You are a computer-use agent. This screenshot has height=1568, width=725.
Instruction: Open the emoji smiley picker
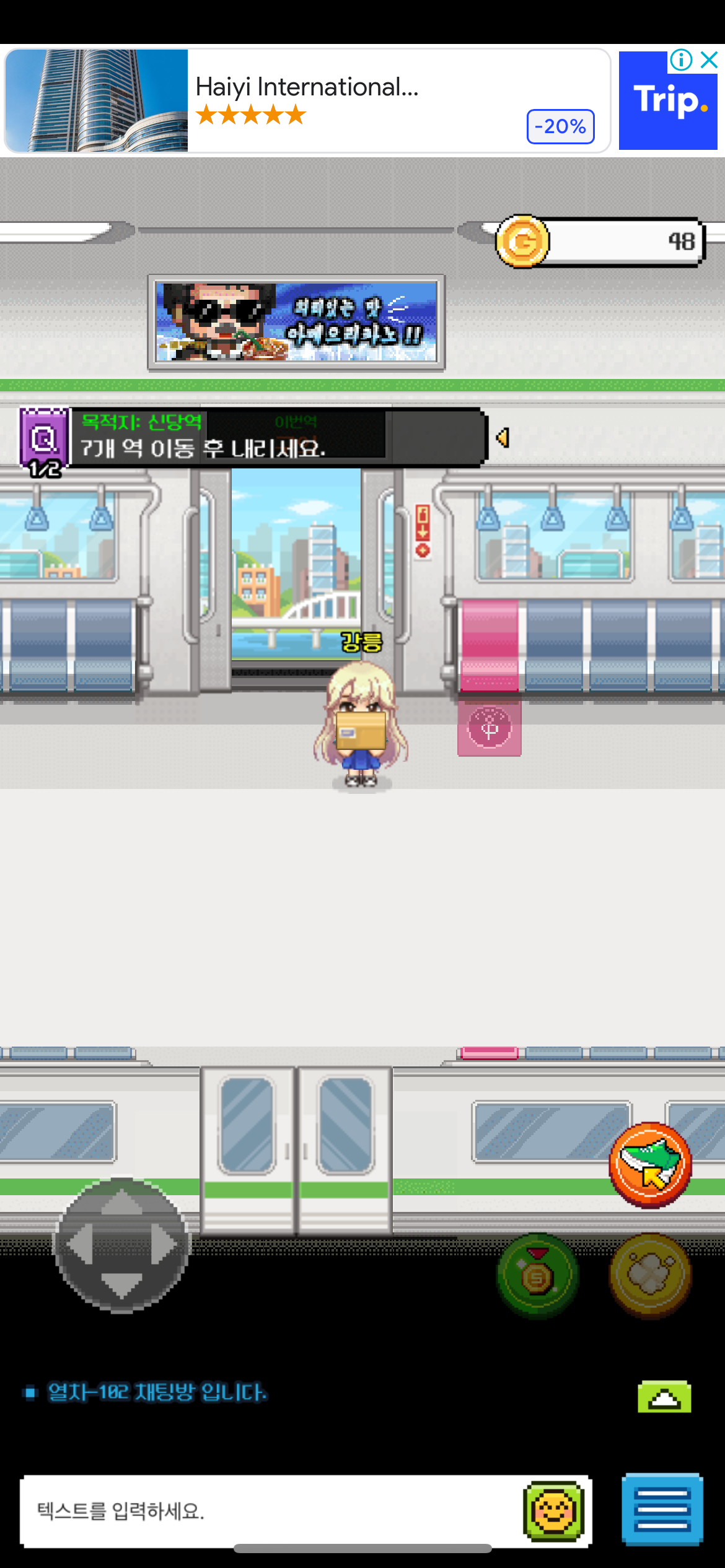[x=554, y=1511]
